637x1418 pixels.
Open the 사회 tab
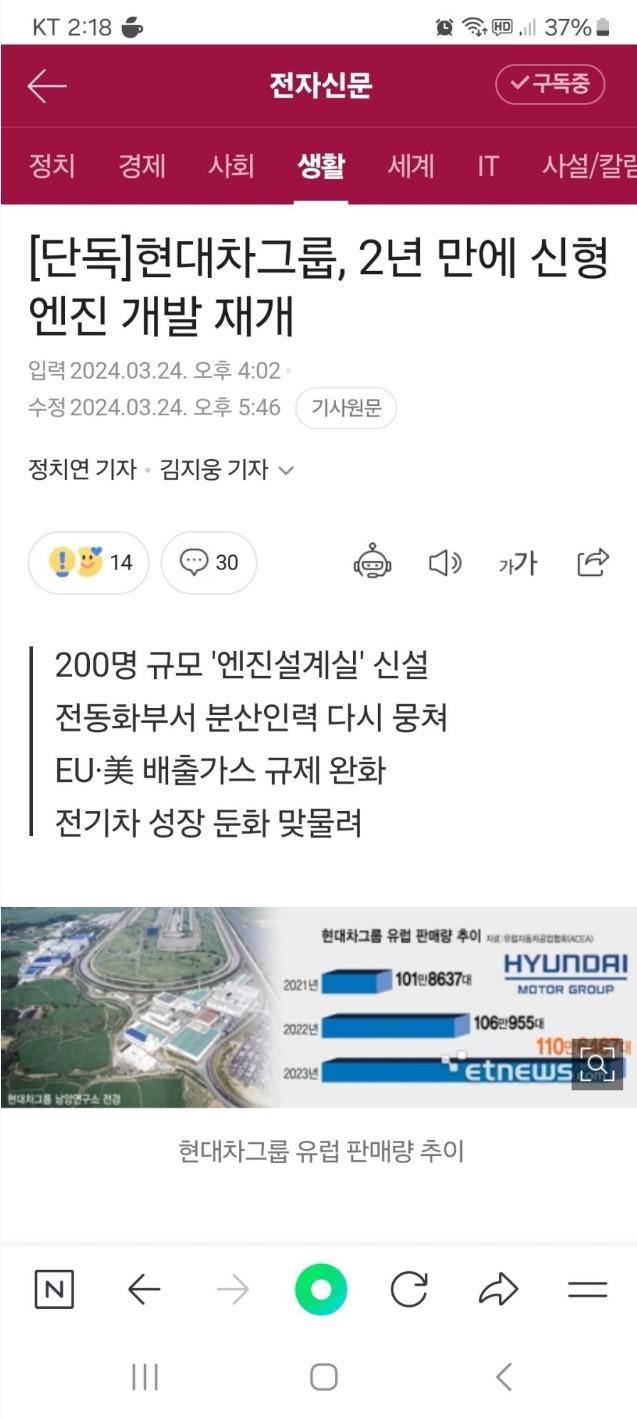coord(231,166)
